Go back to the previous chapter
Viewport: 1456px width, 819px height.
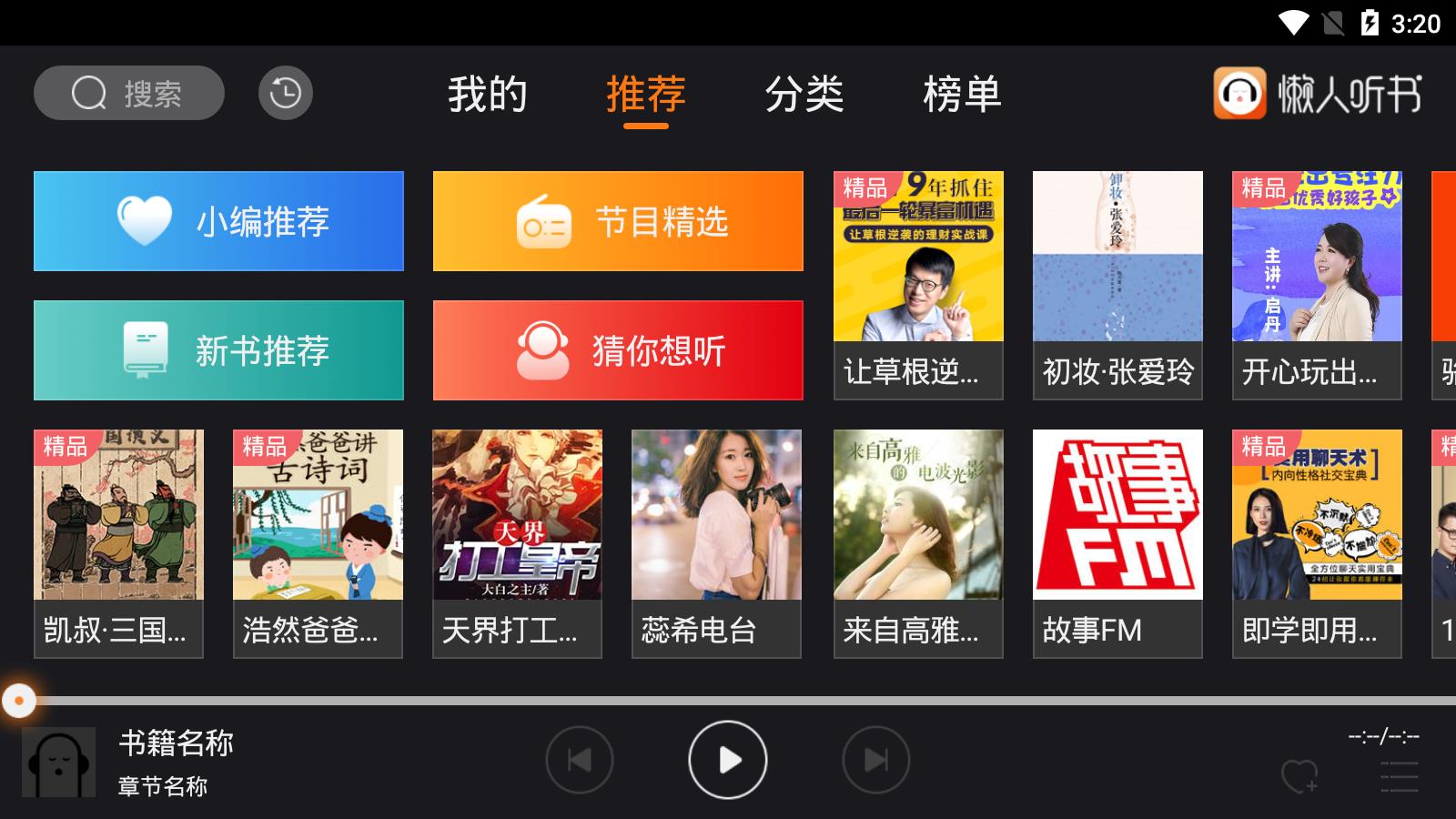click(580, 760)
